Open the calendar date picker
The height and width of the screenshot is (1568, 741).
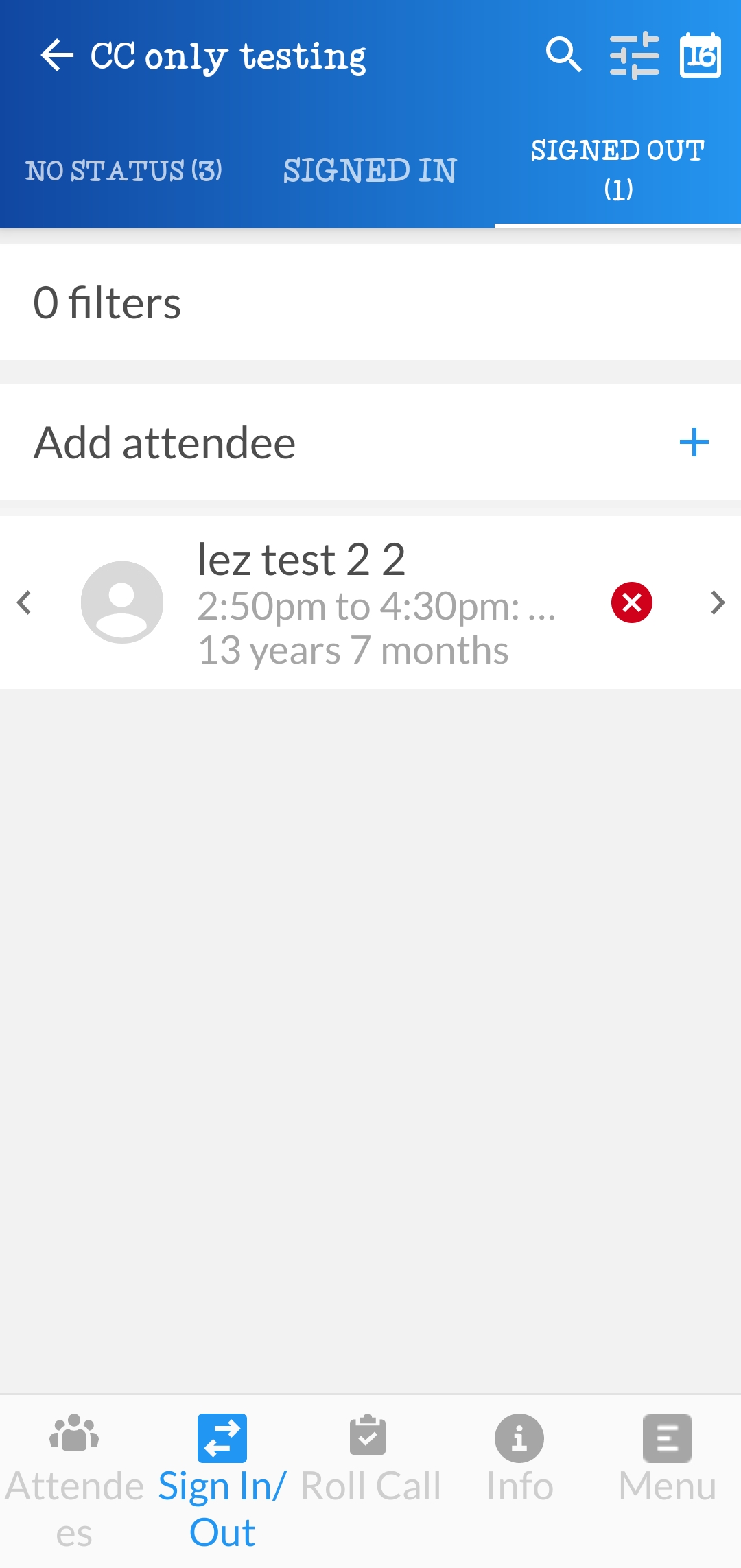(x=701, y=56)
